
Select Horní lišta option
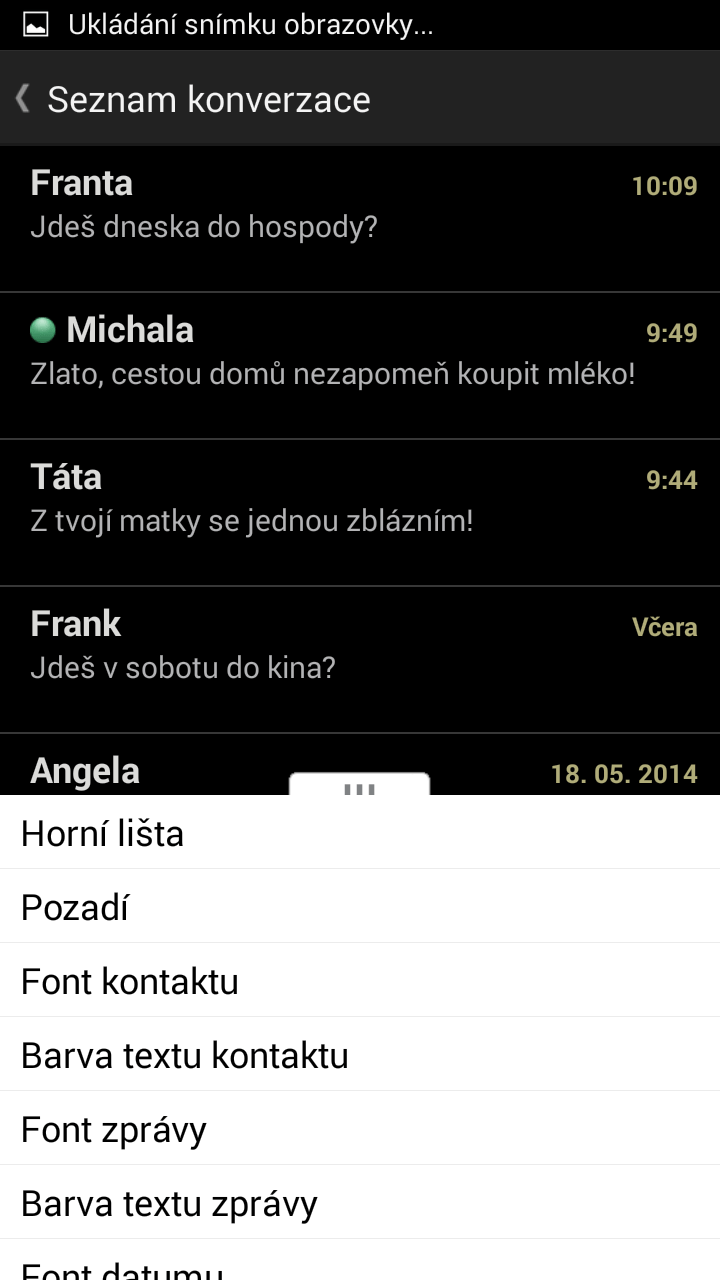click(360, 832)
